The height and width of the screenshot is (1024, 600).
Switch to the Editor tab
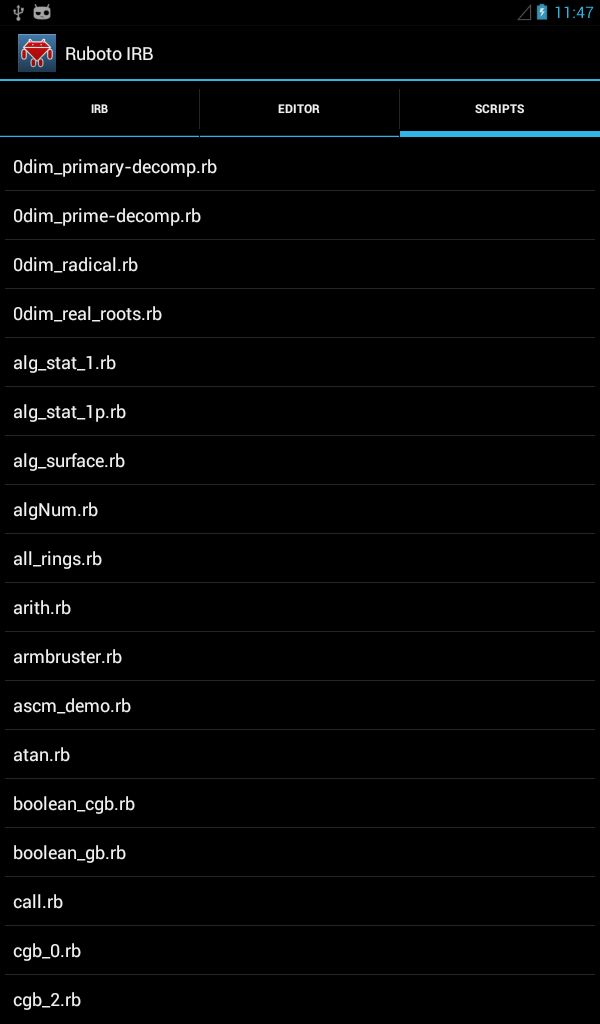pyautogui.click(x=299, y=109)
